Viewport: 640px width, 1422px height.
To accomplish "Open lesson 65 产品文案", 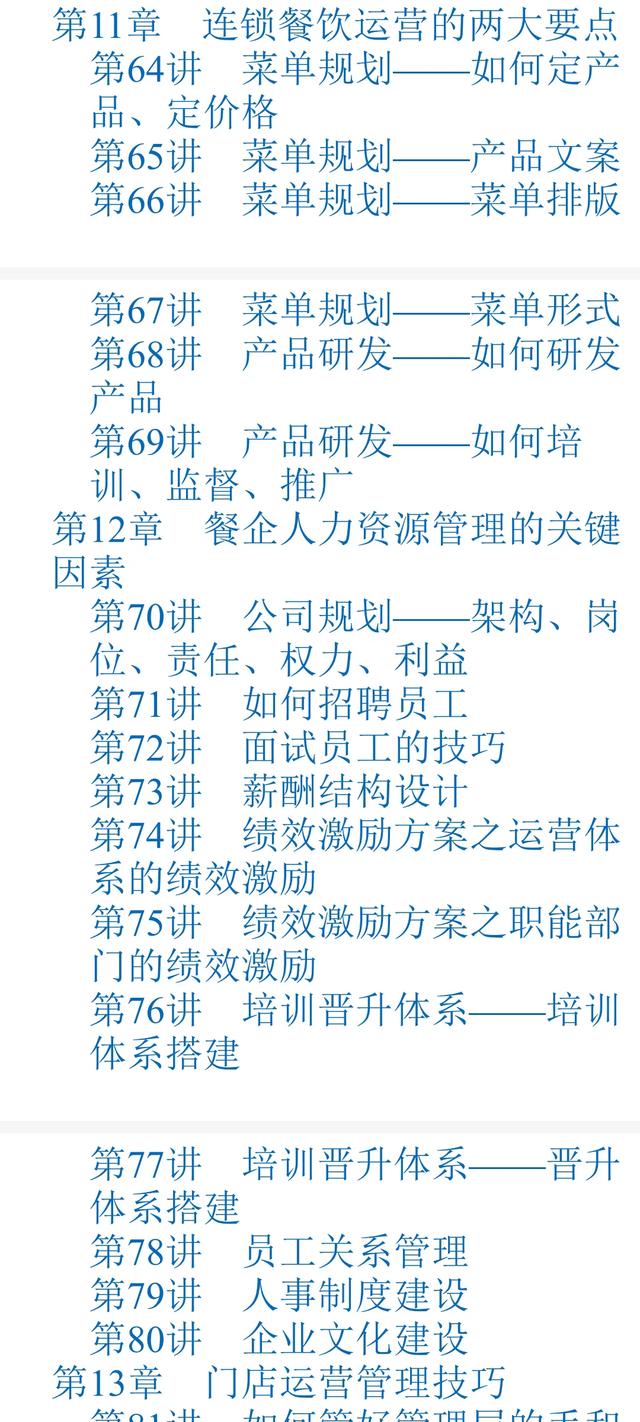I will tap(355, 157).
